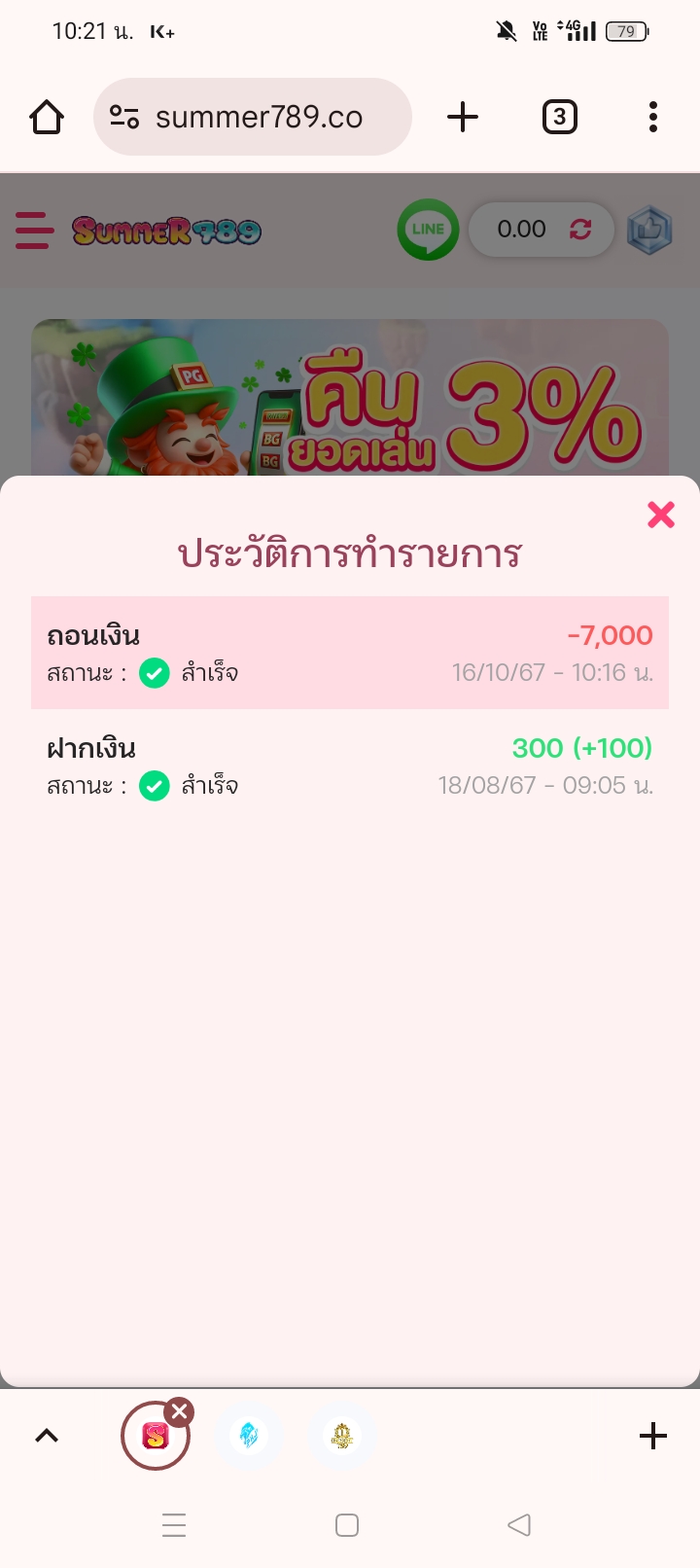Close the transaction history dialog

(x=661, y=515)
